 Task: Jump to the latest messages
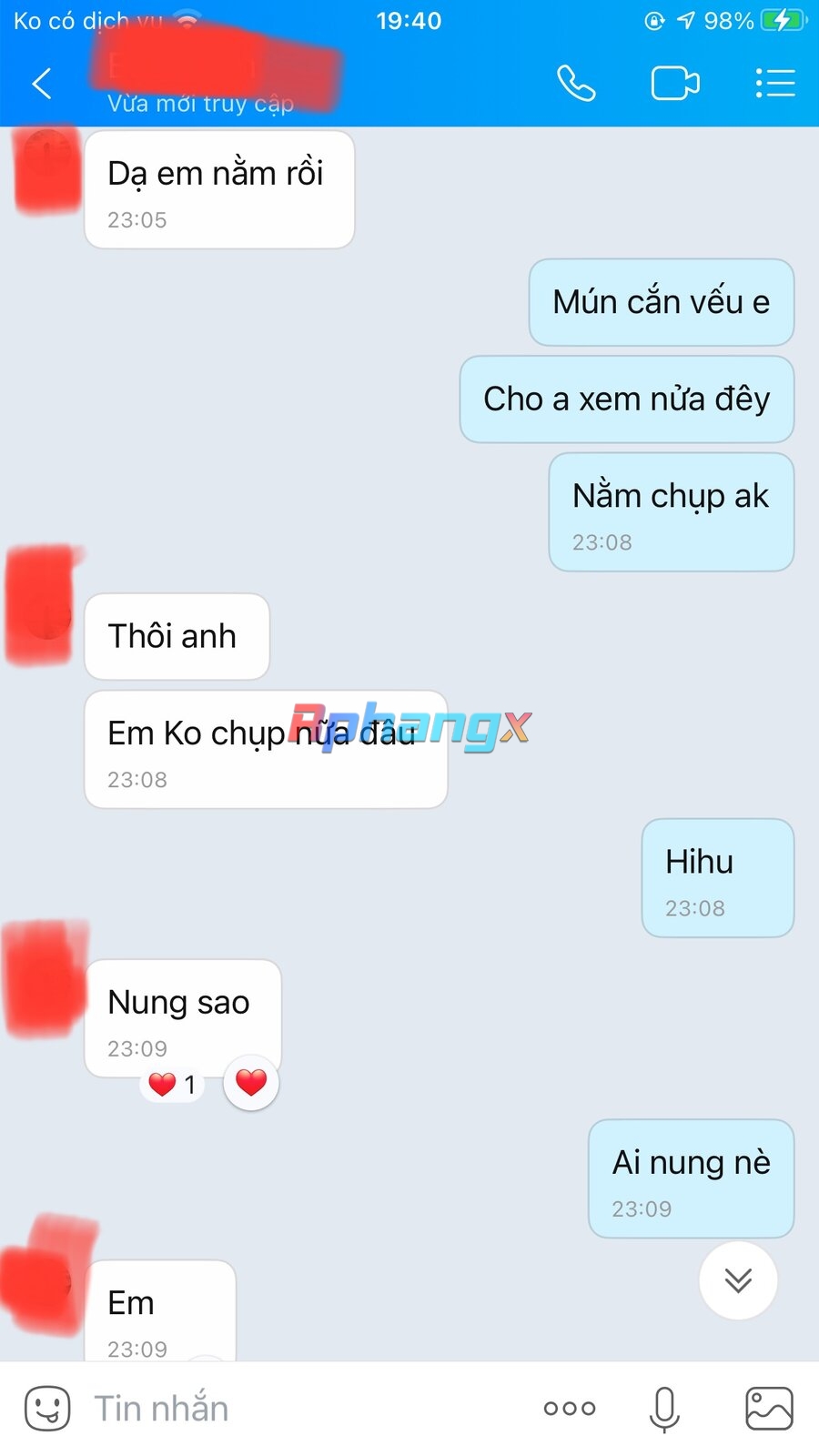738,1280
